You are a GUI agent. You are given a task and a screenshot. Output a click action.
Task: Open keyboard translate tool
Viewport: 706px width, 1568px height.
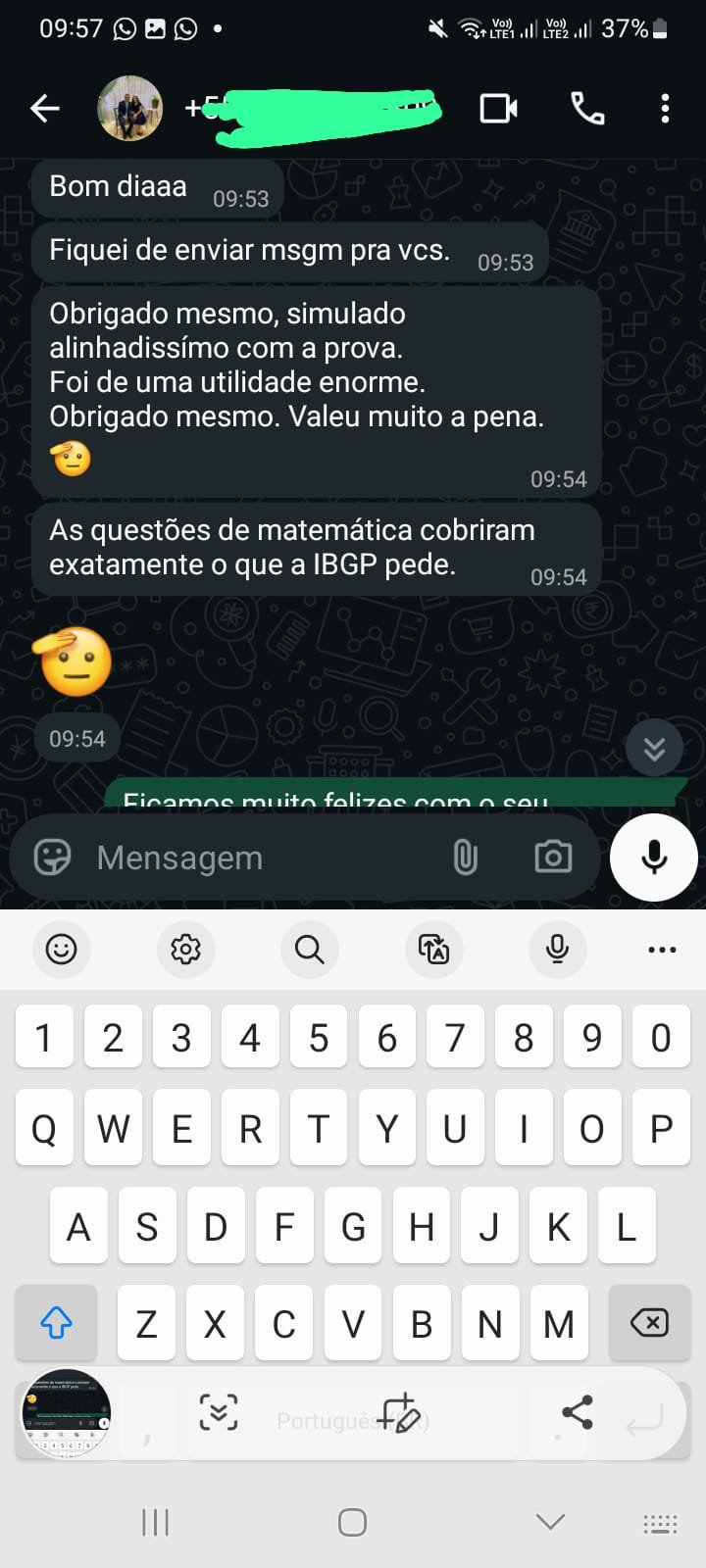pos(433,949)
